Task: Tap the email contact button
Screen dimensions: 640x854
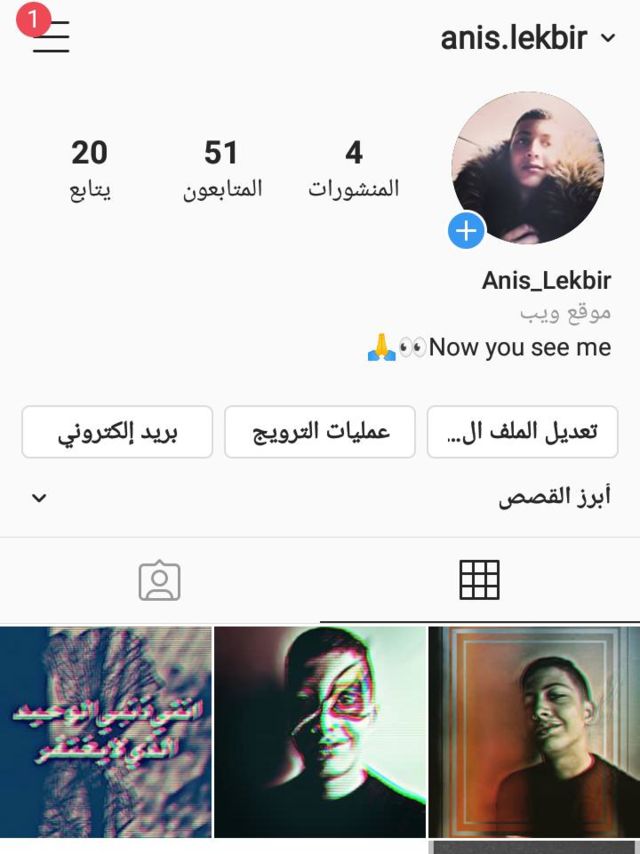Action: [x=117, y=432]
